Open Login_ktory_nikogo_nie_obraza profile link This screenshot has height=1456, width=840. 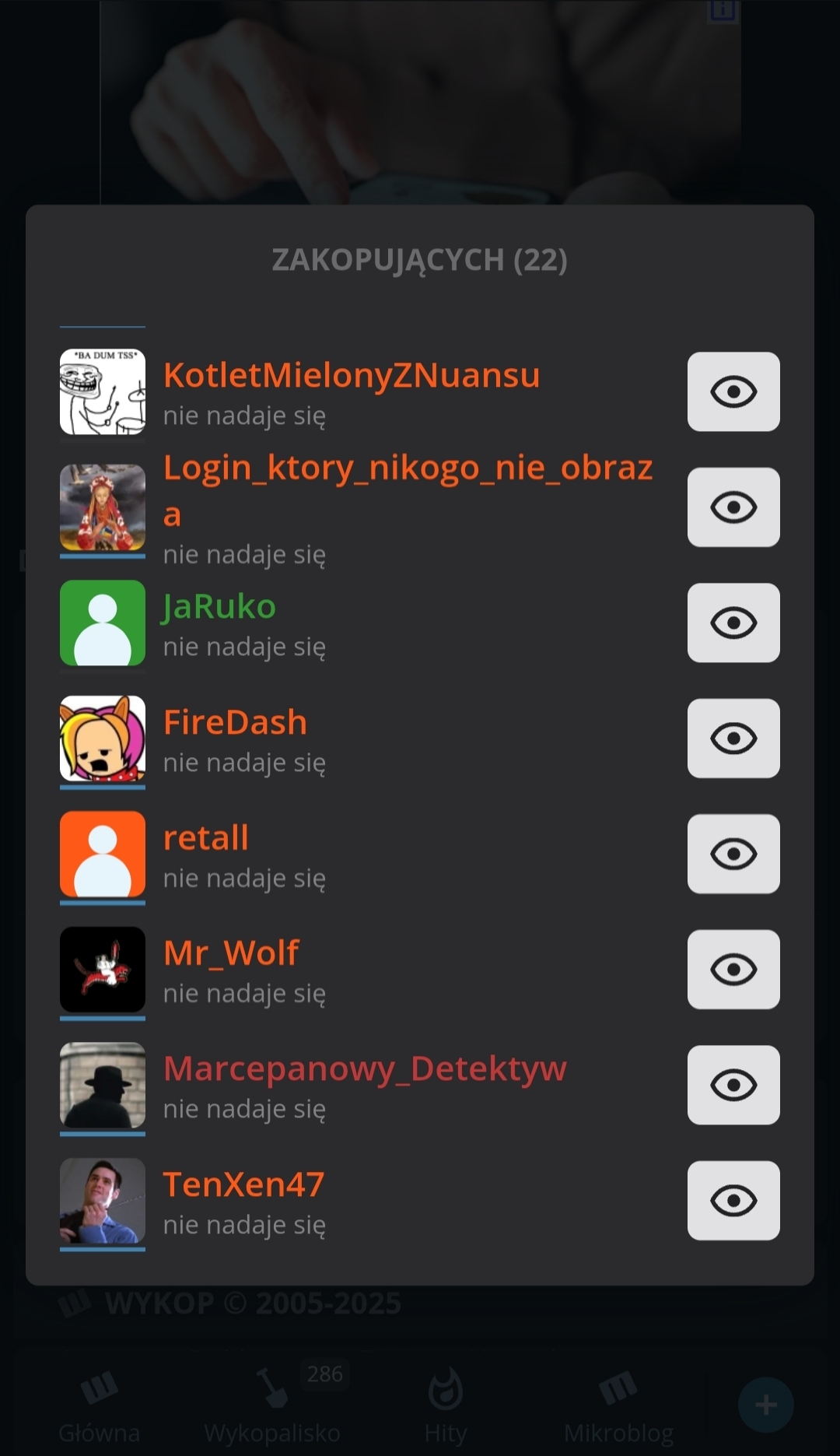[407, 468]
